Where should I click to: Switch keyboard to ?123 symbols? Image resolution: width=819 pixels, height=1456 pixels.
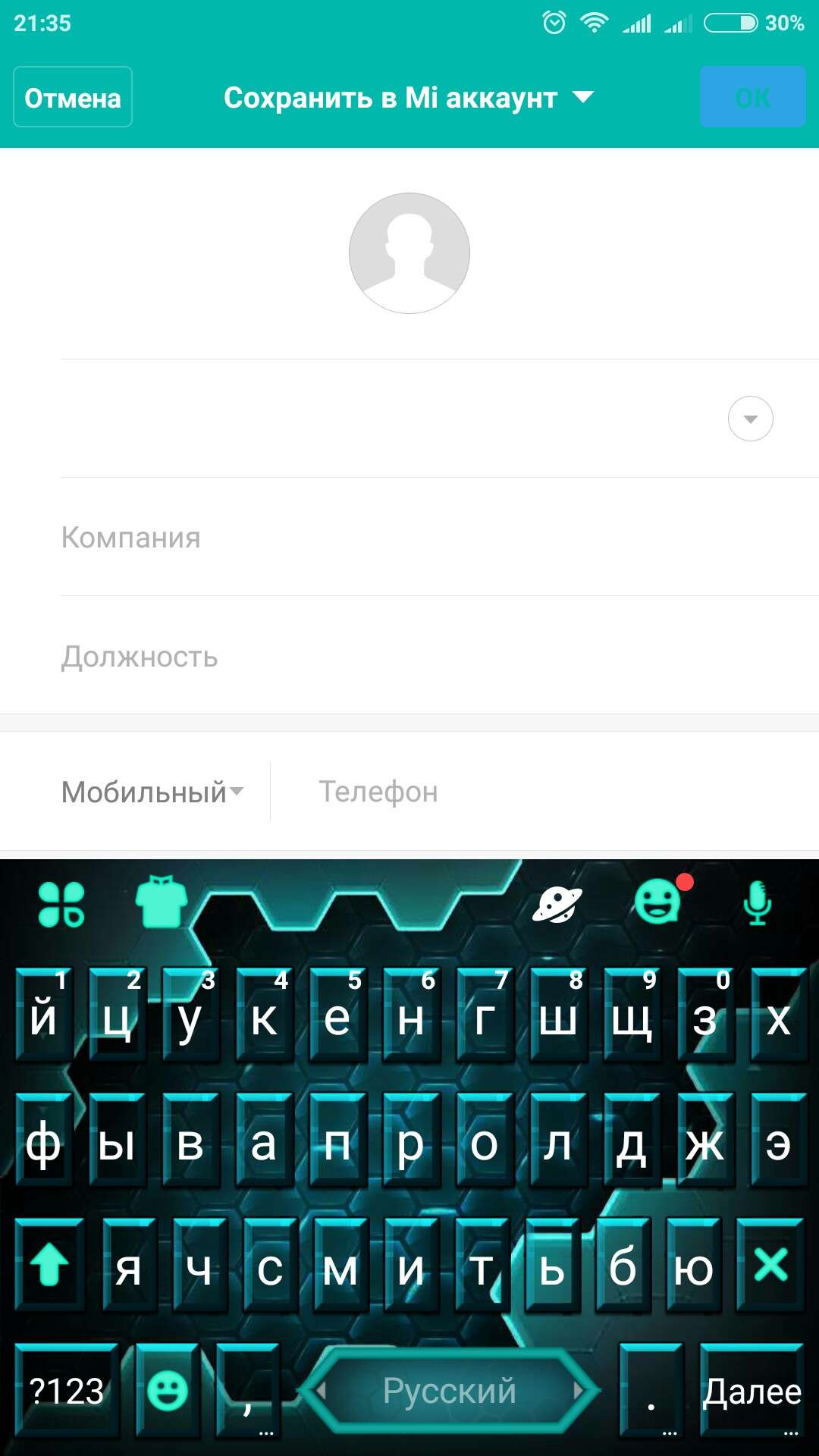67,1391
